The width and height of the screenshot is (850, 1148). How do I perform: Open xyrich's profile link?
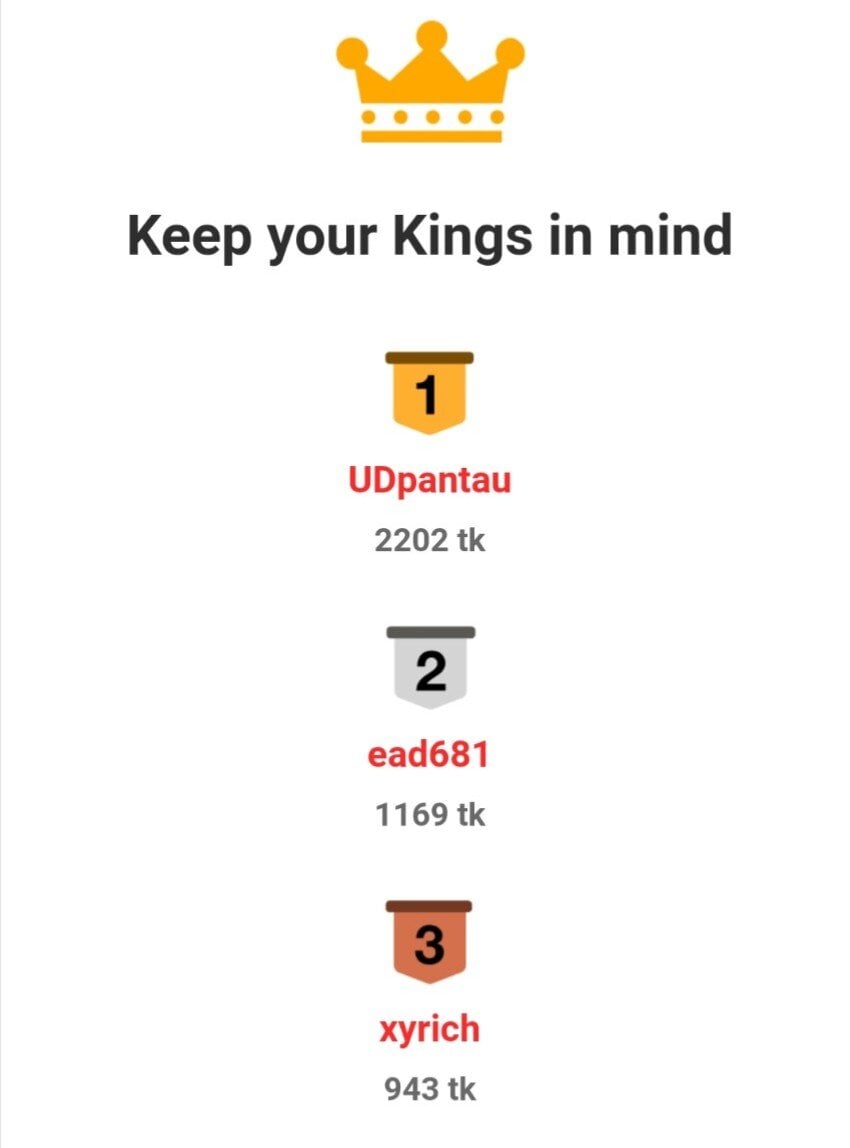(429, 1027)
